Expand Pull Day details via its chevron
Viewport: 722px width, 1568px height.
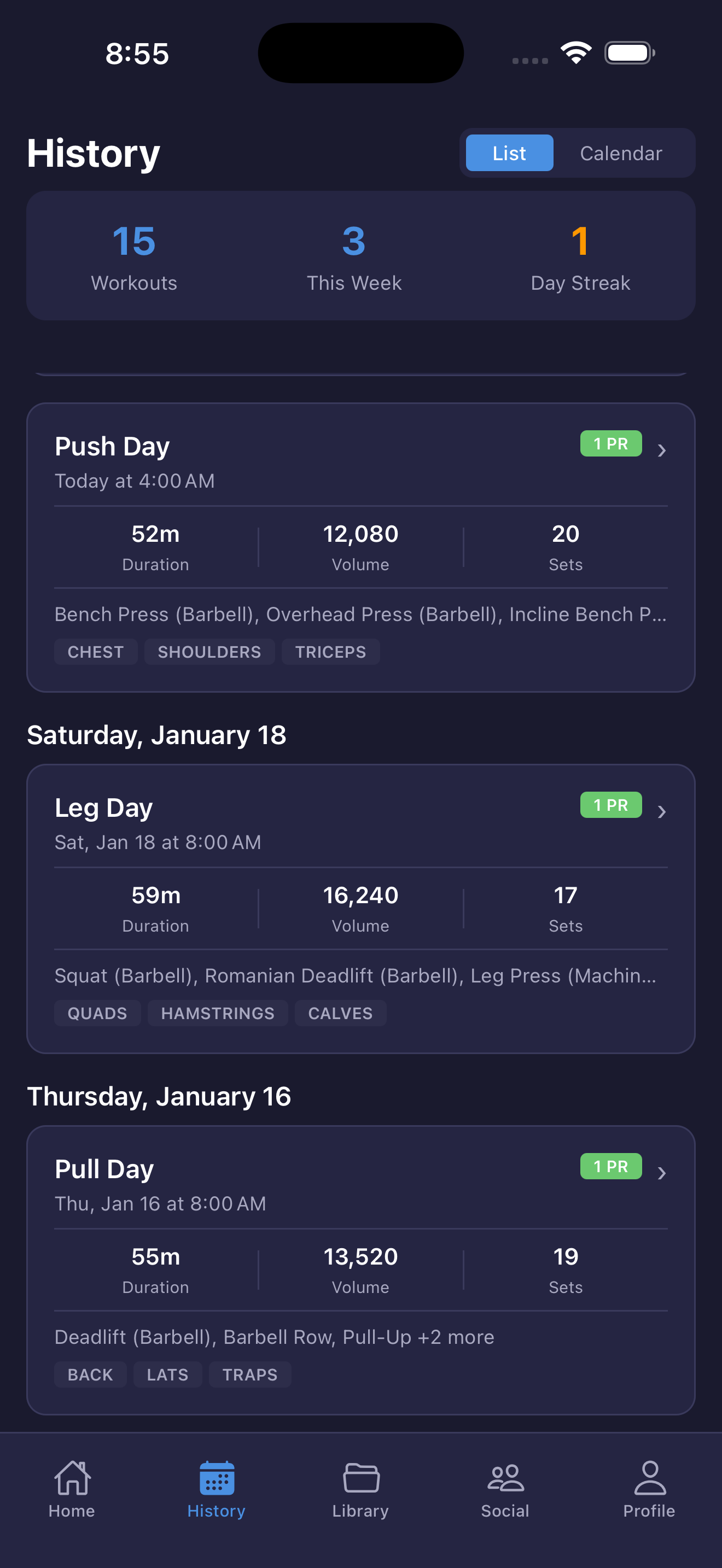[662, 1174]
